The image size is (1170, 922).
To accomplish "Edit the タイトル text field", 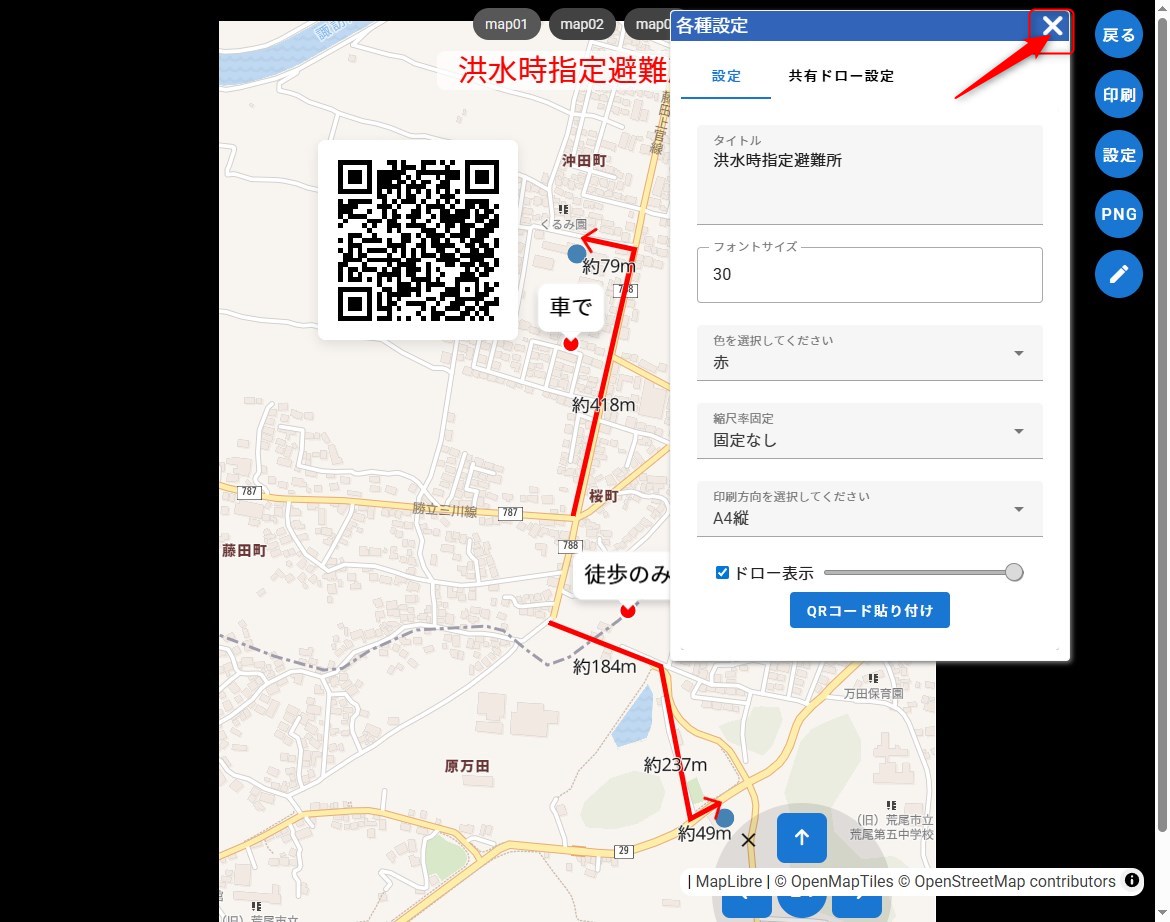I will coord(869,175).
